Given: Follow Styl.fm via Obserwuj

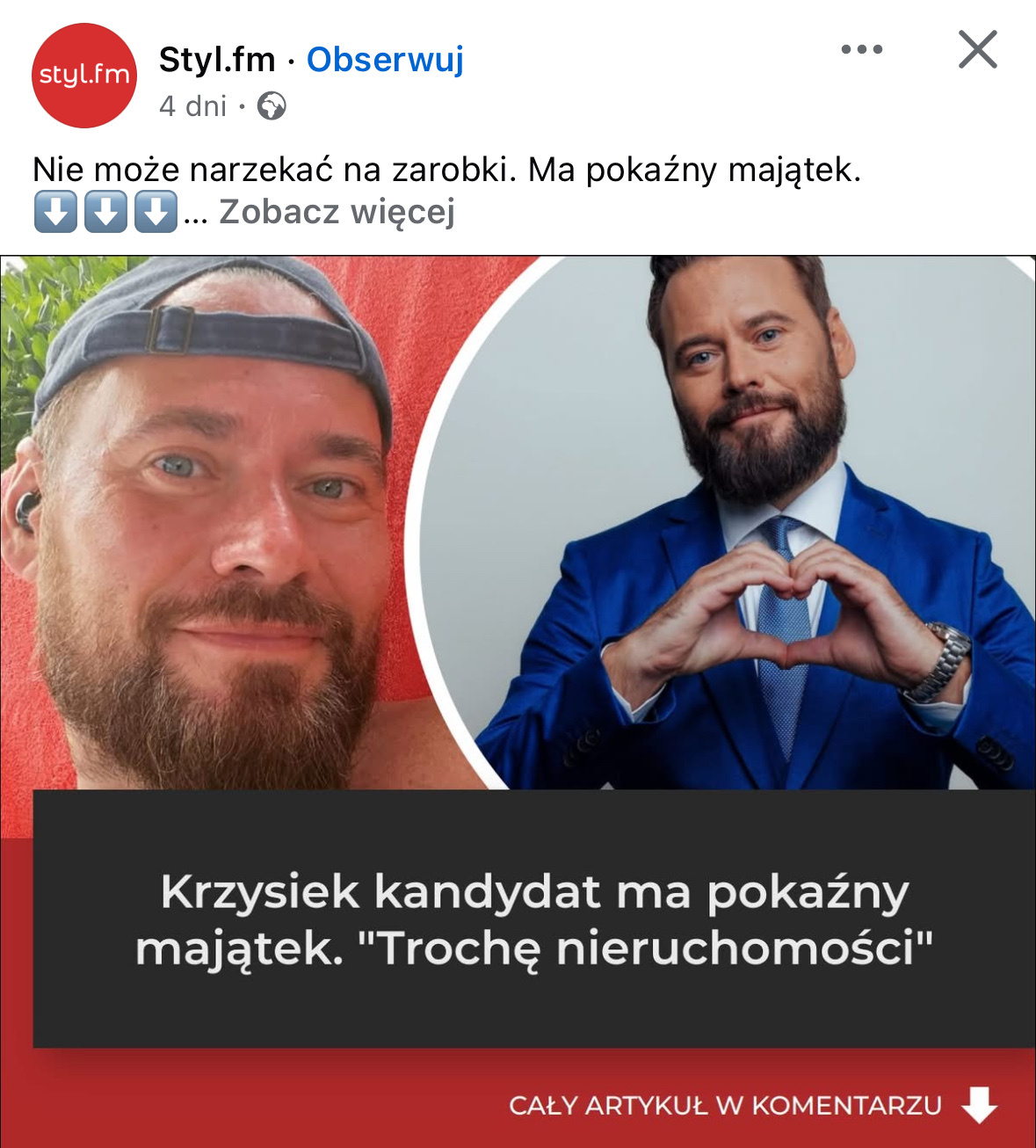Looking at the screenshot, I should [x=384, y=60].
